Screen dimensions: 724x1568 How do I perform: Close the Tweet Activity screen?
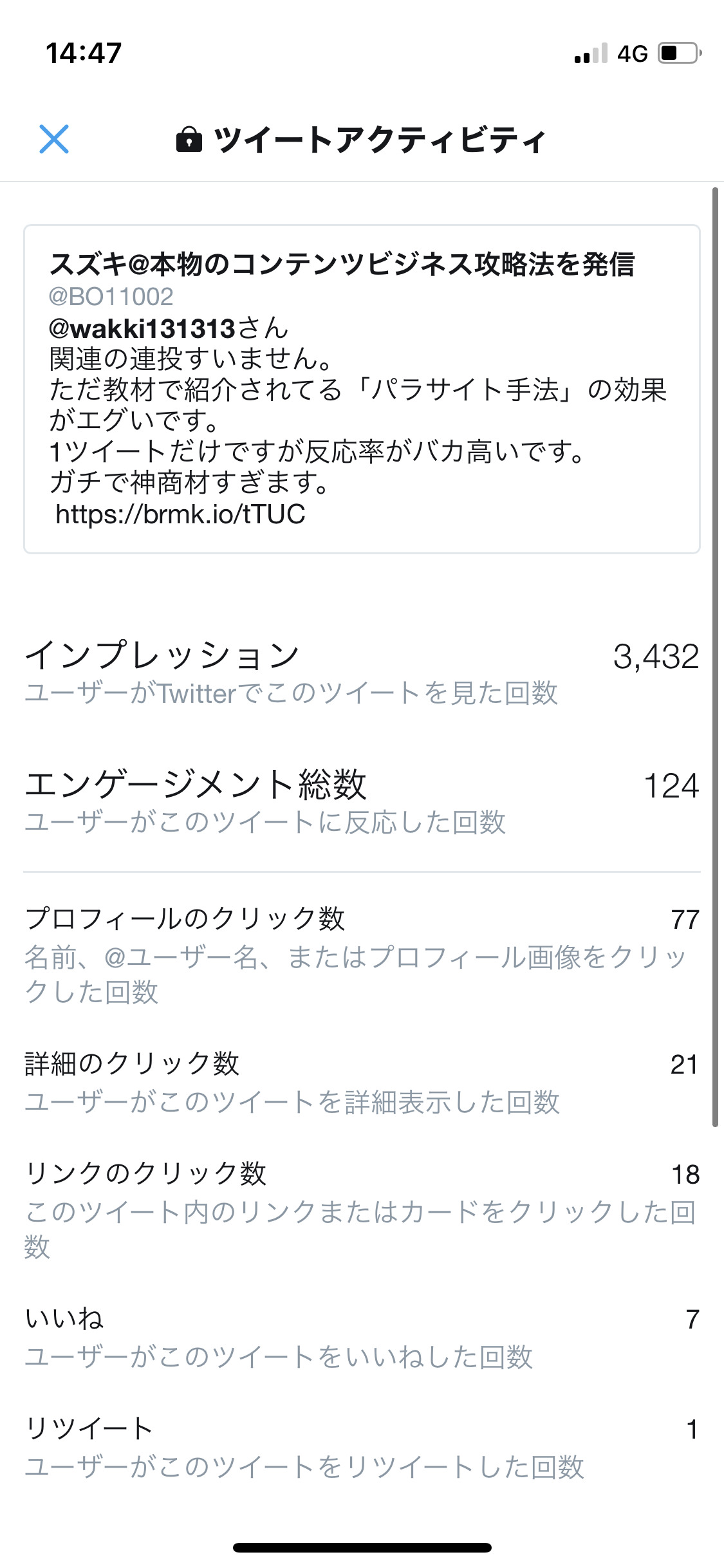click(54, 139)
